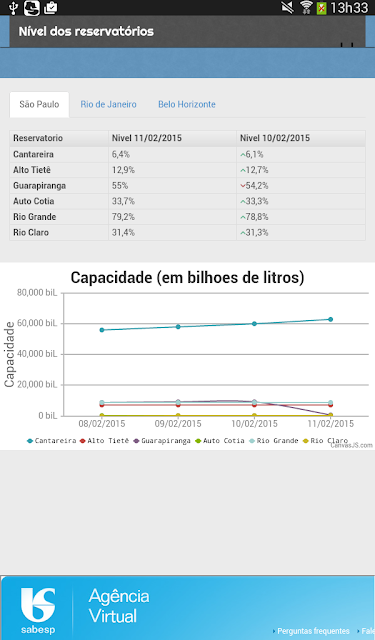This screenshot has height=640, width=375.
Task: Toggle the Rio Grande legend item
Action: [x=274, y=441]
